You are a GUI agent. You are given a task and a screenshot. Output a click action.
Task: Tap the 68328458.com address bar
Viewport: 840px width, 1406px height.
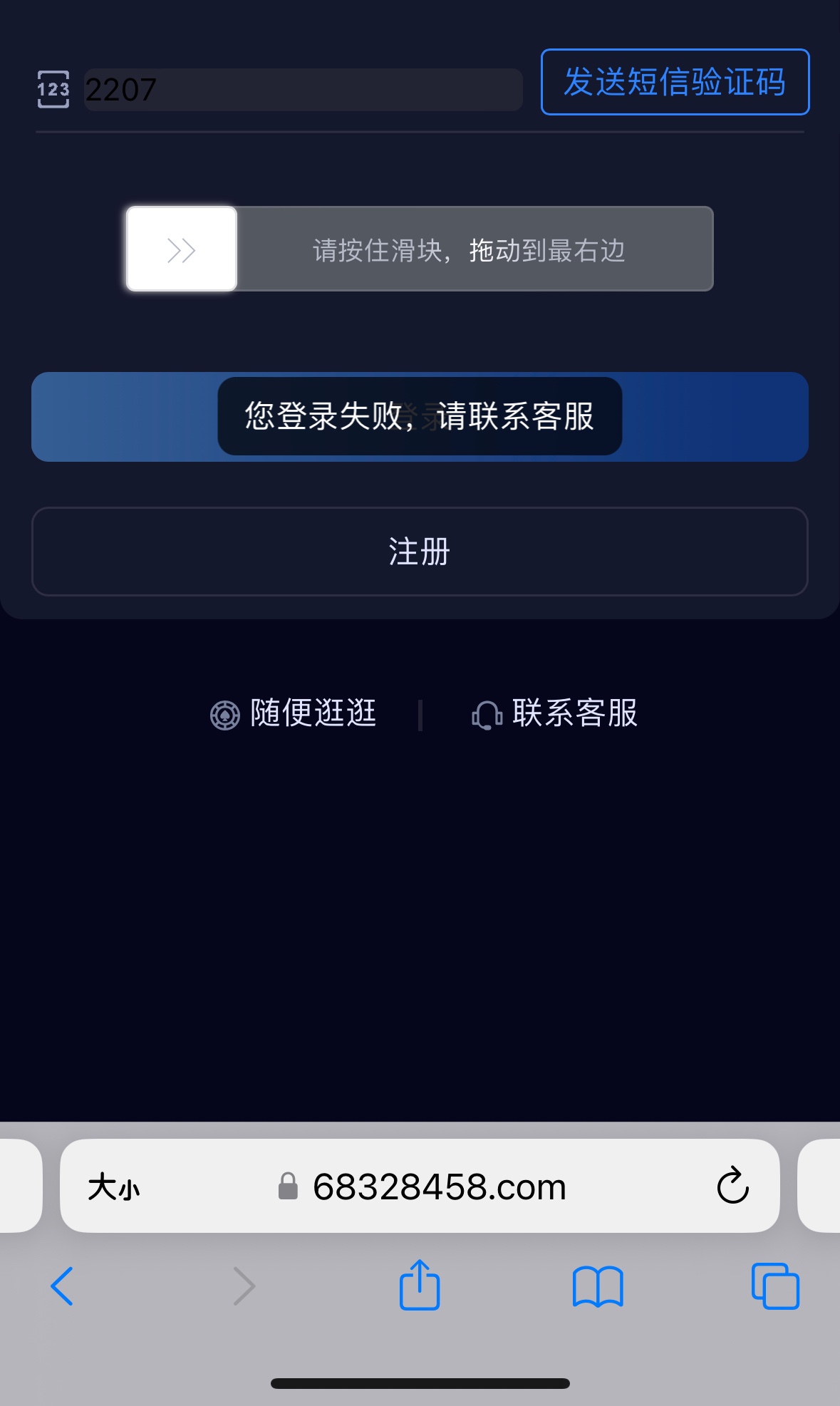(439, 1187)
